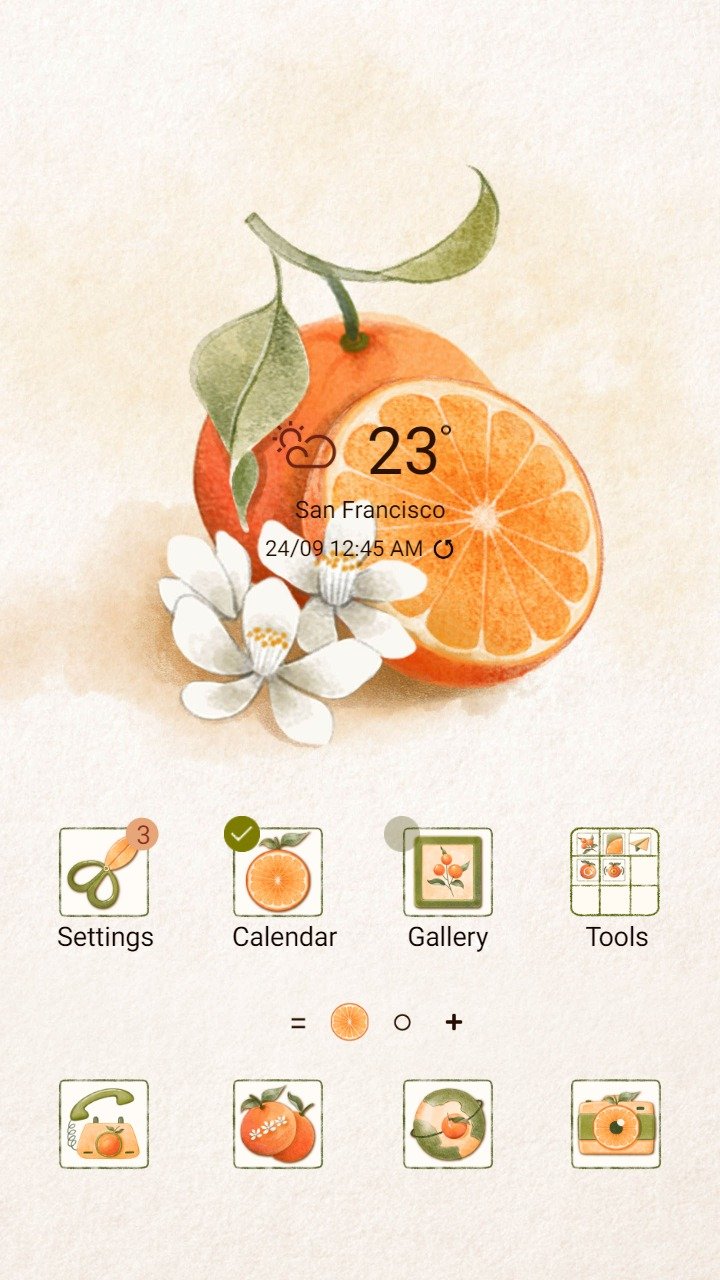
Task: Refresh the San Francisco weather widget
Action: (443, 548)
